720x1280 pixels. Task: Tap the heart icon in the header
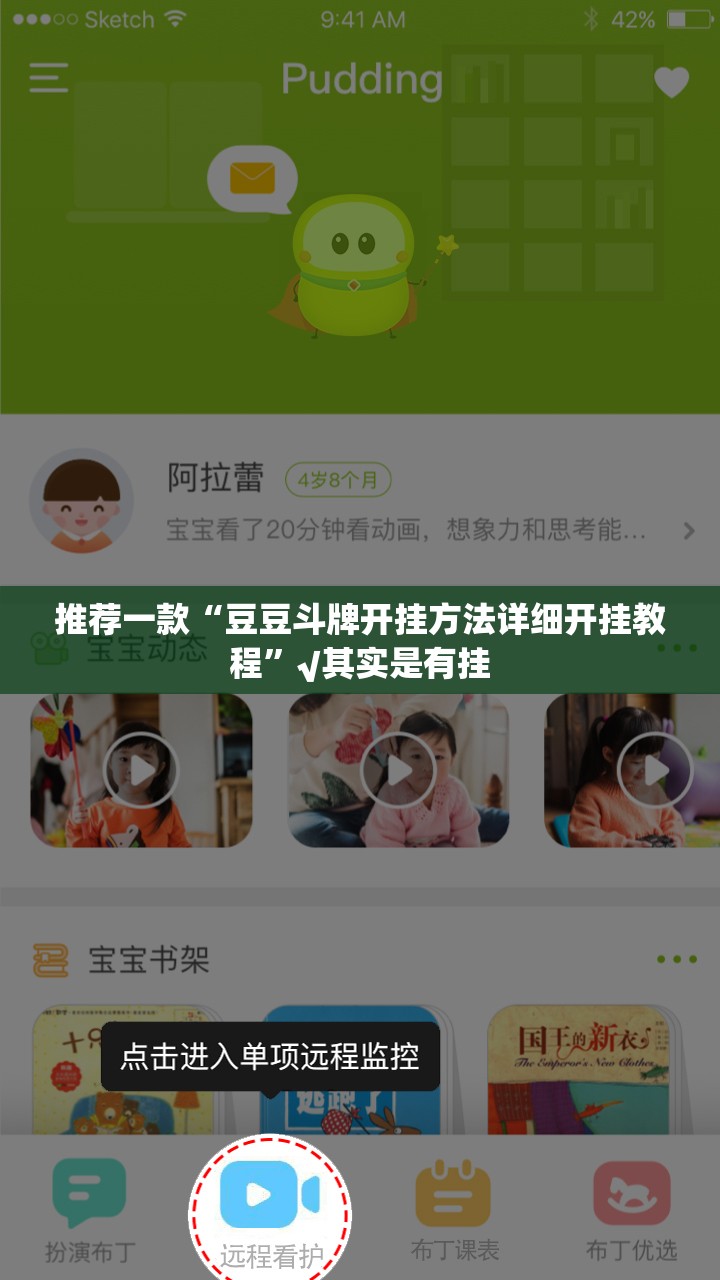tap(671, 81)
